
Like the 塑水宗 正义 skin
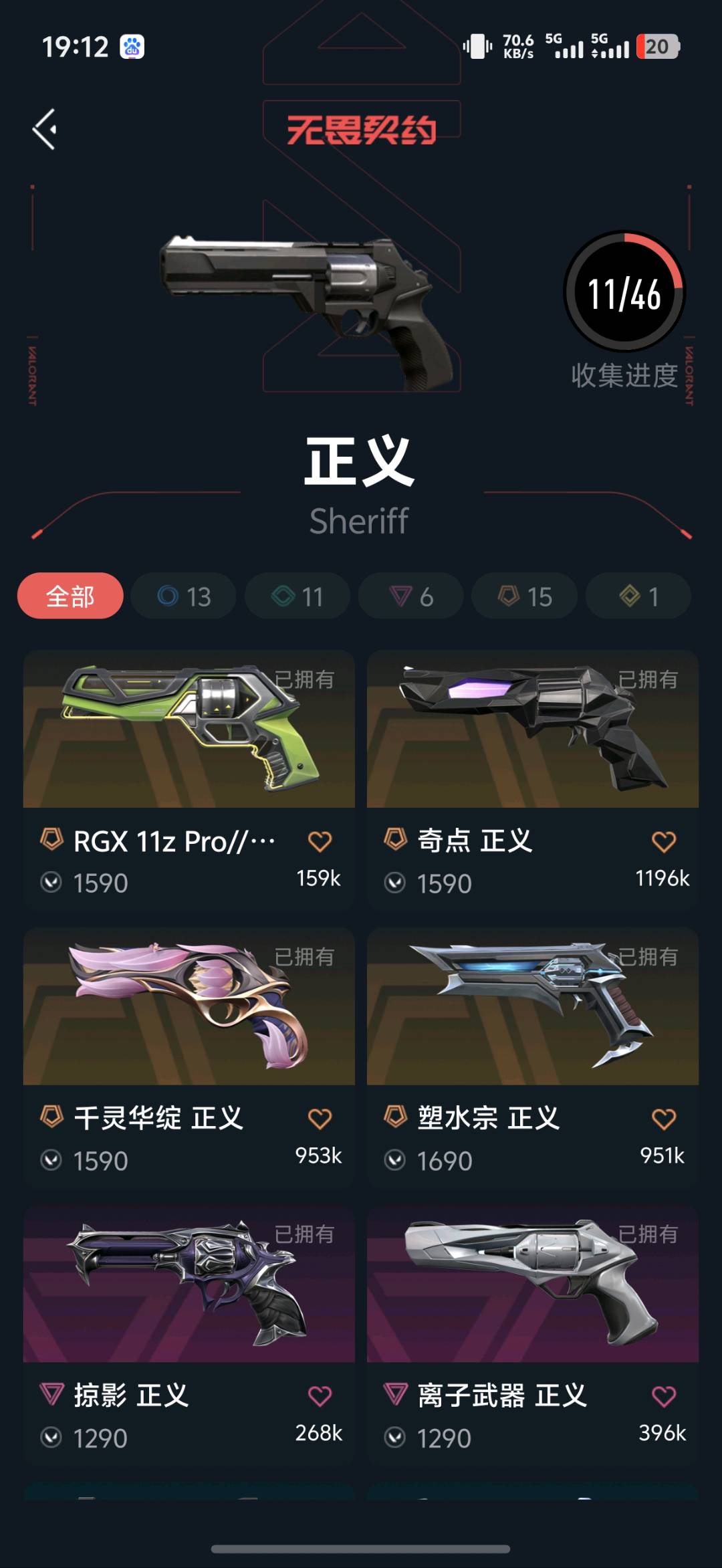point(663,1118)
